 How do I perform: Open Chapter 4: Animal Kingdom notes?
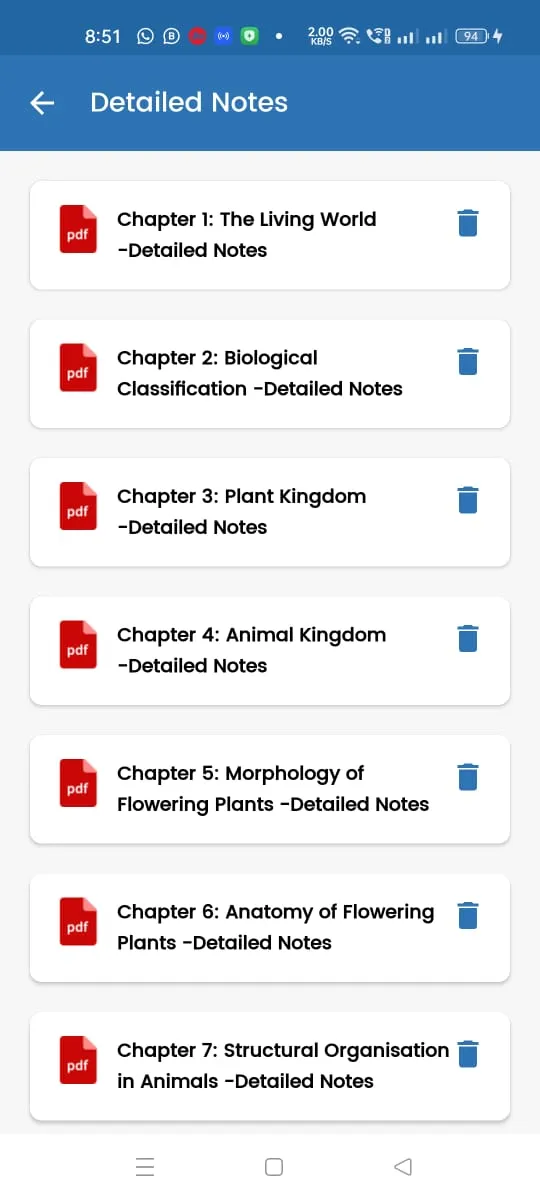tap(270, 650)
